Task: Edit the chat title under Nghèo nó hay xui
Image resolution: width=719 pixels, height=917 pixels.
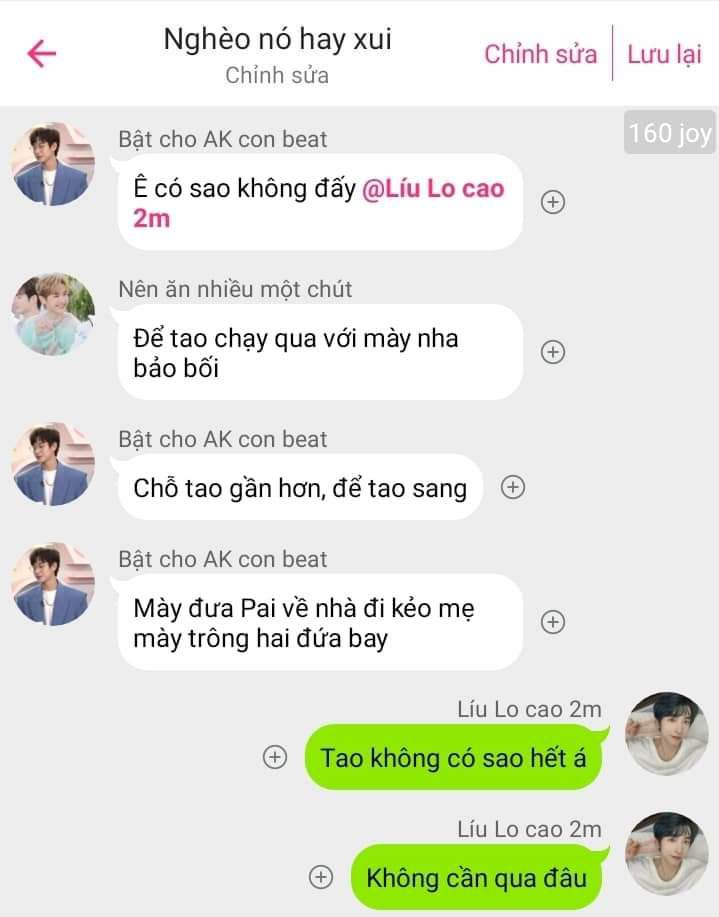Action: point(277,75)
